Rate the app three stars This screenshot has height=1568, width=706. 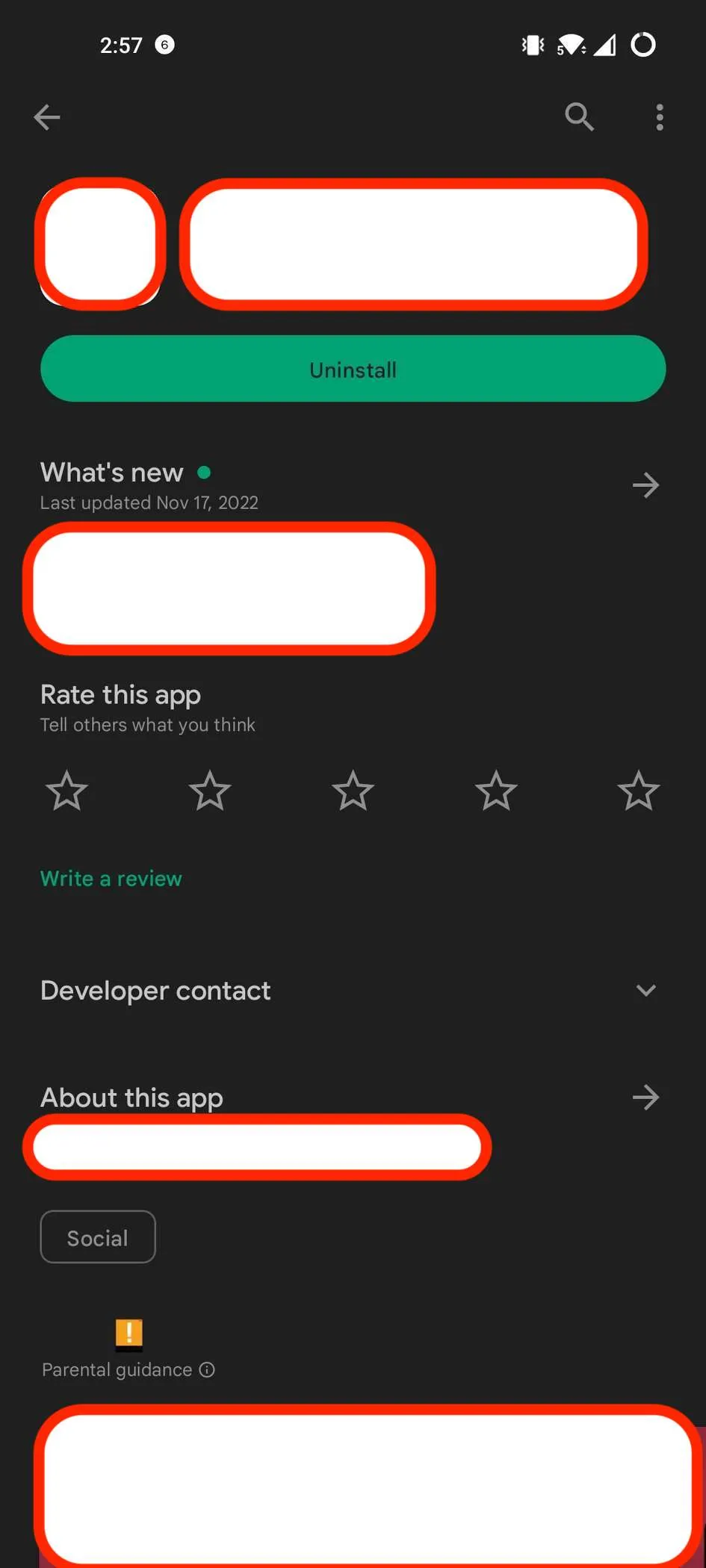[353, 791]
